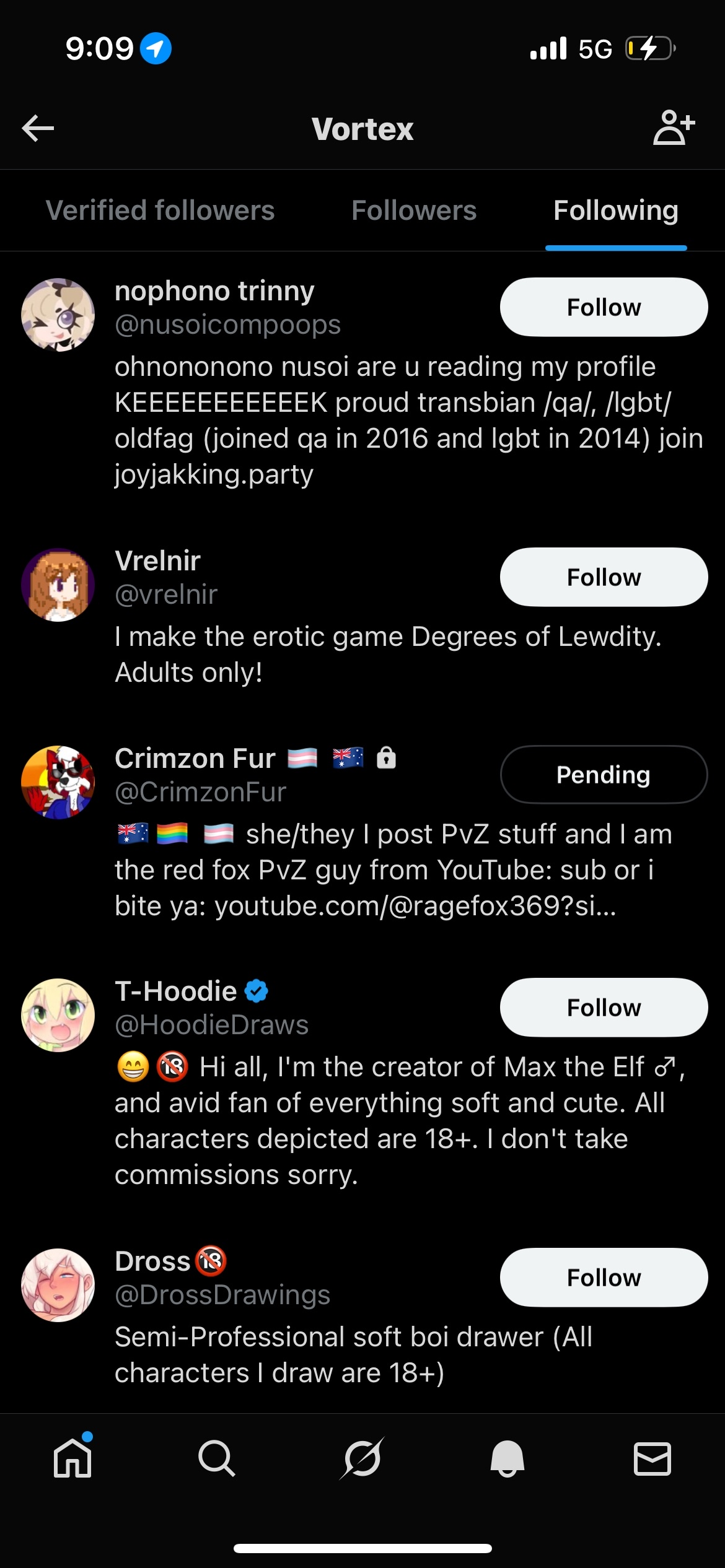Open the nophono trinny profile
Viewport: 725px width, 1568px height.
coord(214,291)
